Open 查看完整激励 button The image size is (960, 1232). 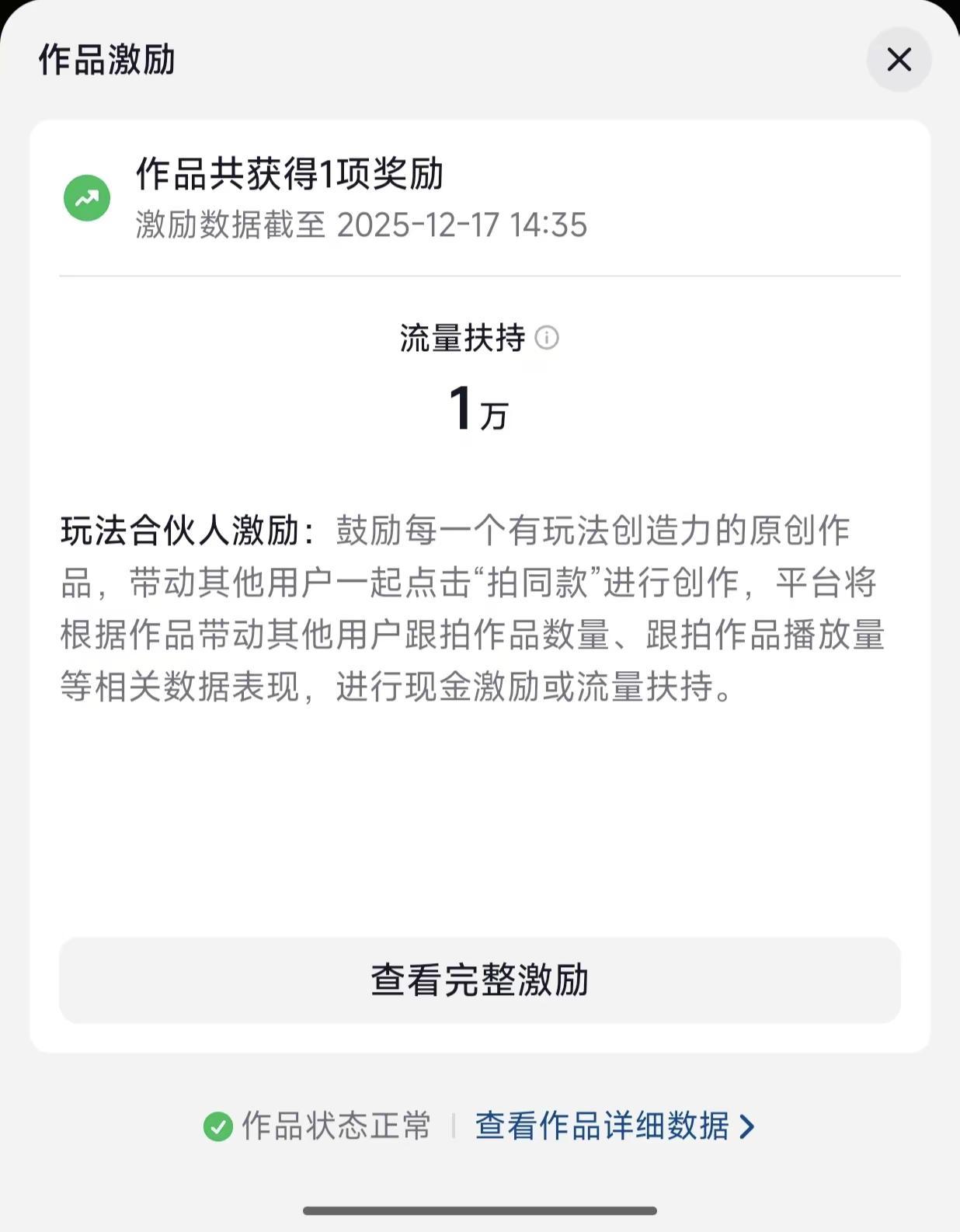pyautogui.click(x=480, y=981)
